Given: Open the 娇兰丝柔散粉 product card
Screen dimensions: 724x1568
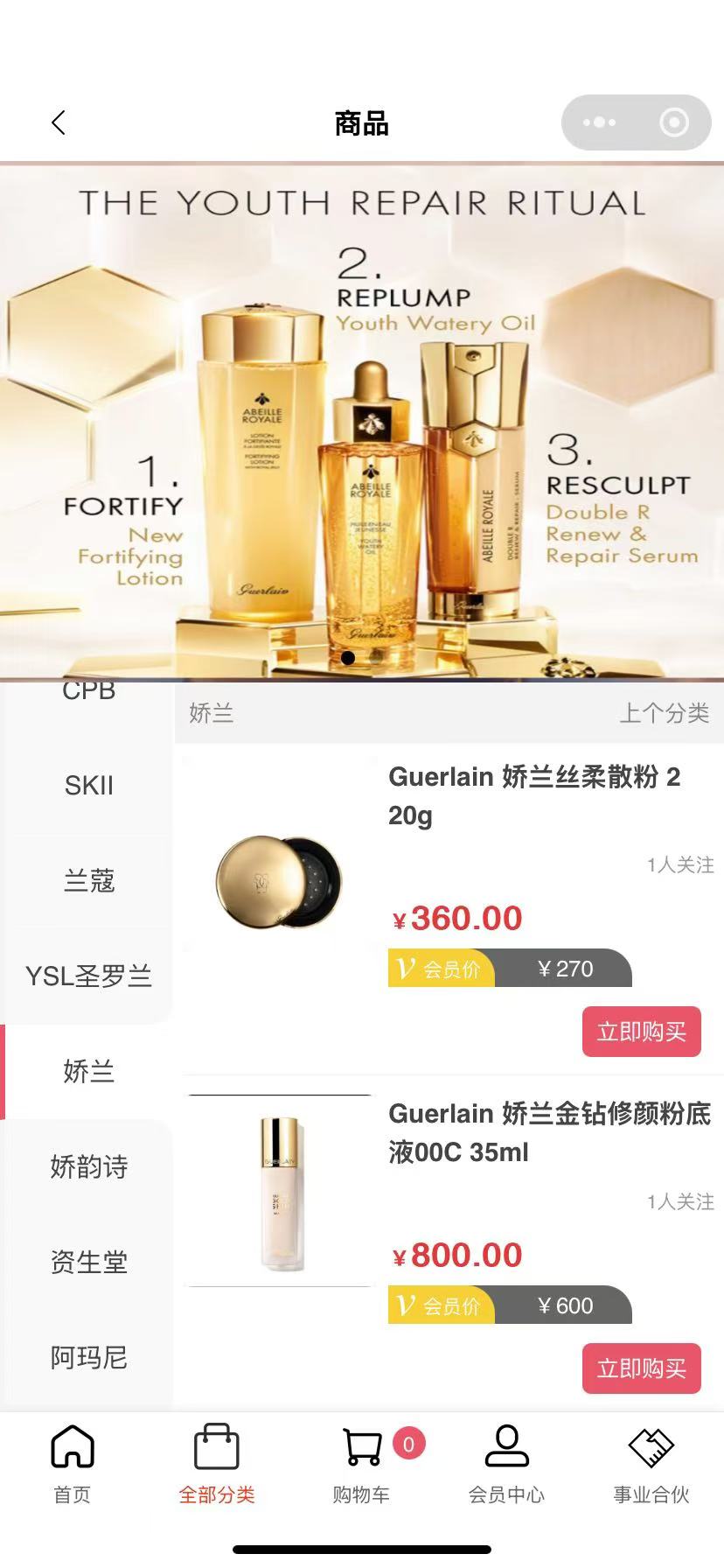Looking at the screenshot, I should pos(533,794).
